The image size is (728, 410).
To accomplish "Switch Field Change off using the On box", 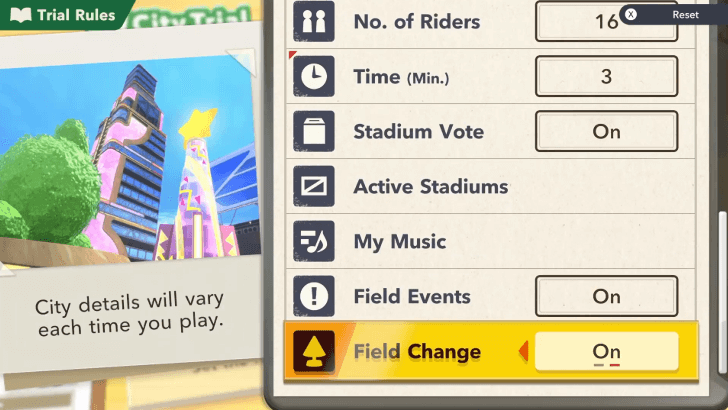I will click(x=606, y=351).
